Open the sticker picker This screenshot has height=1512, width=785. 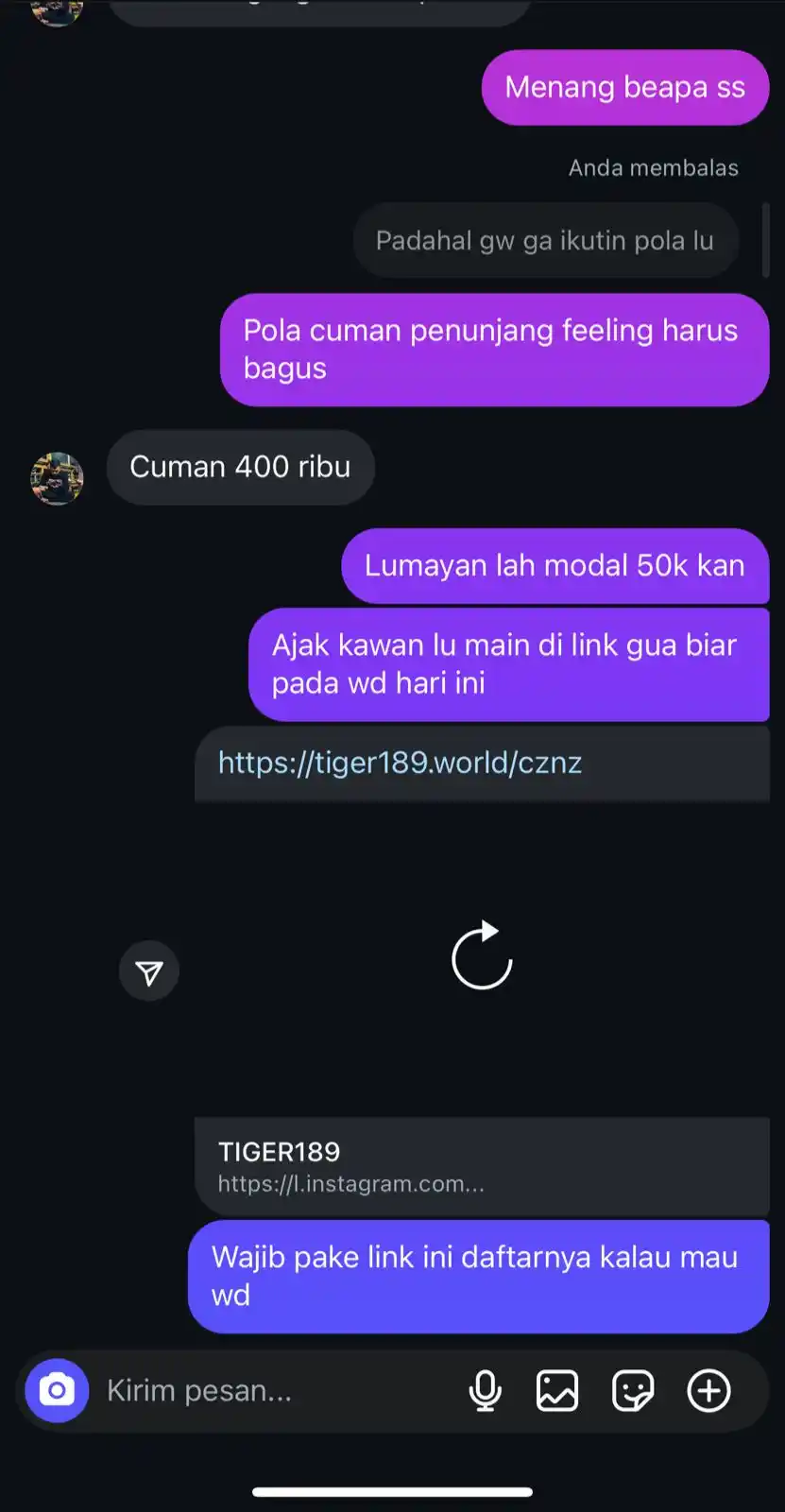[632, 1390]
